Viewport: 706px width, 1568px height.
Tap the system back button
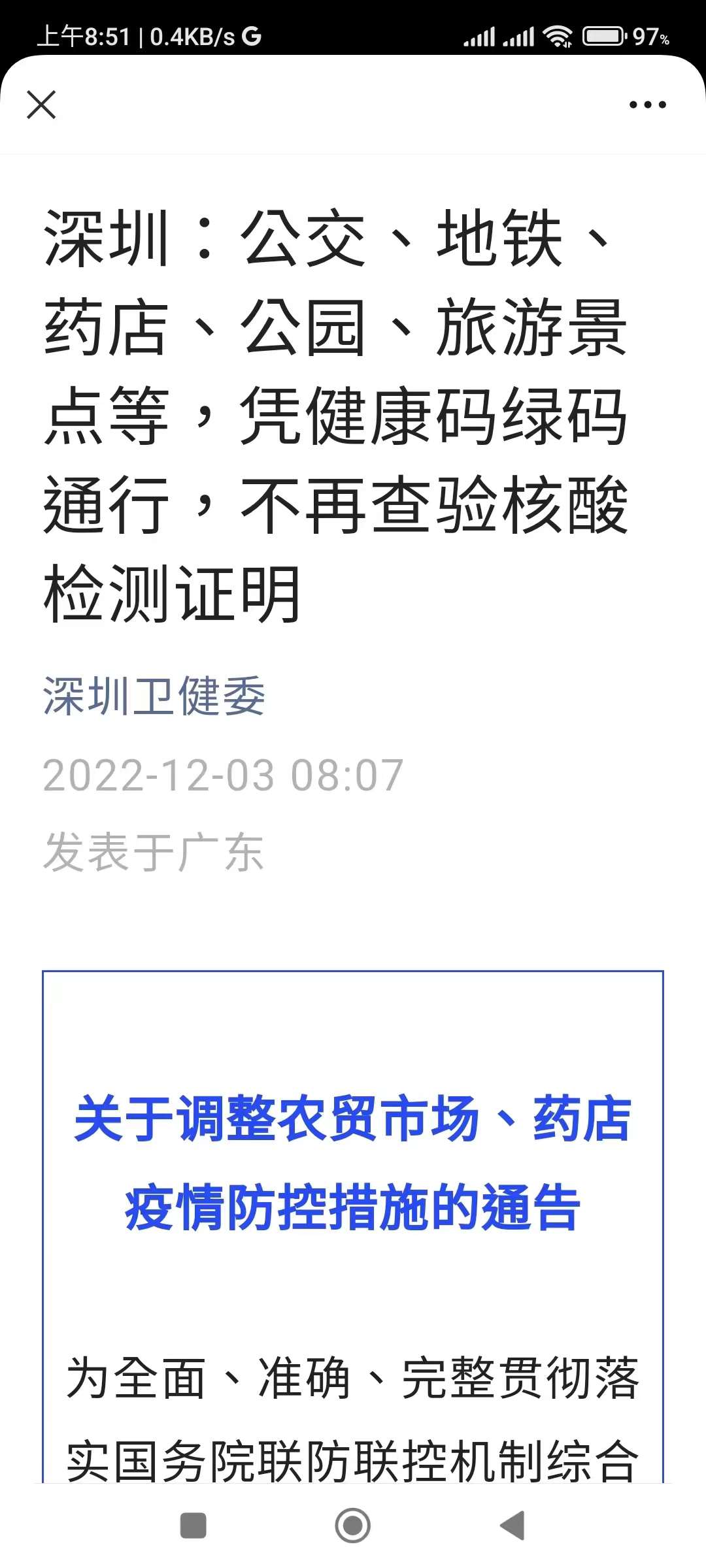[x=513, y=1526]
